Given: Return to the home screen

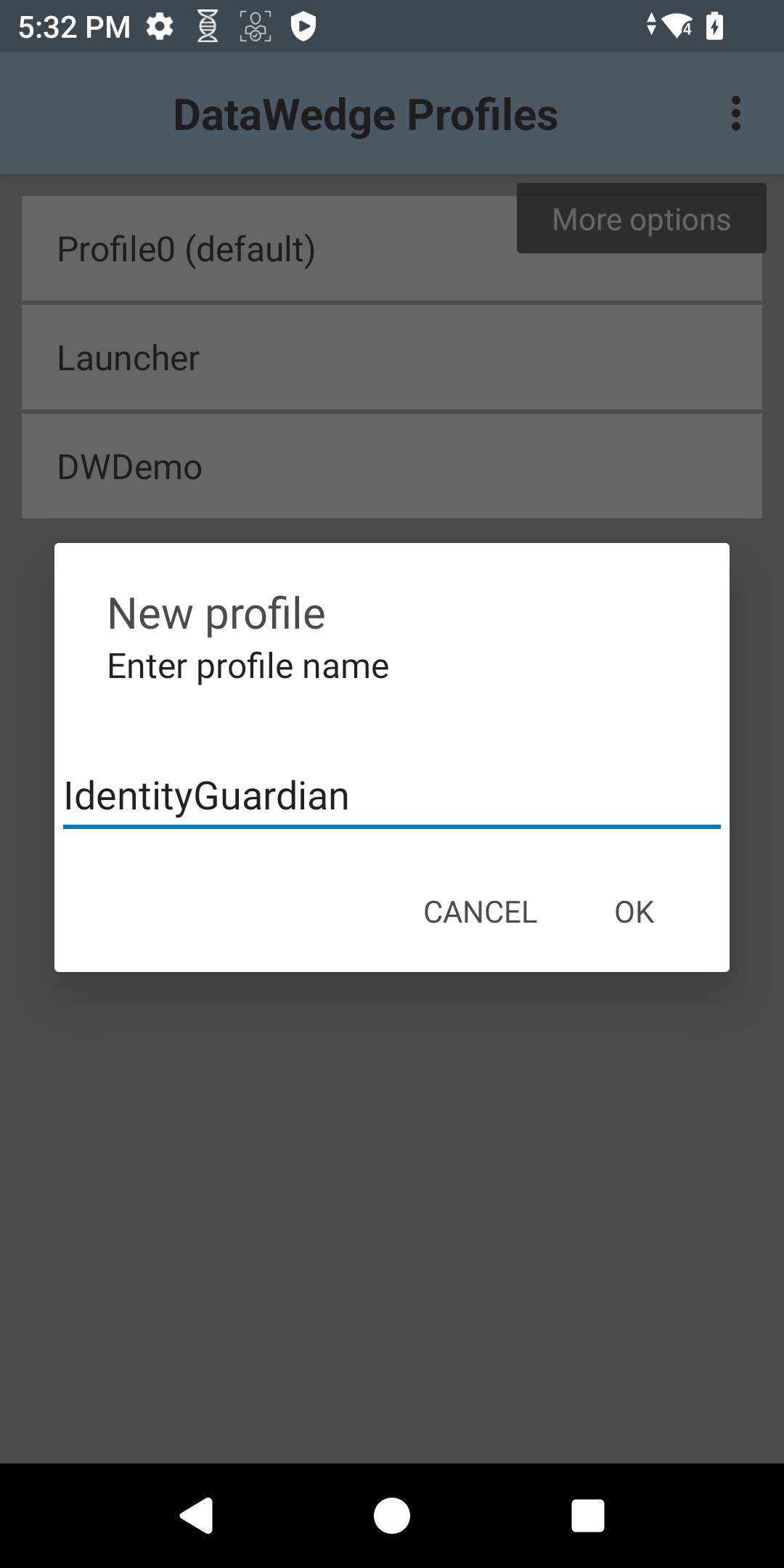Looking at the screenshot, I should 392,1516.
